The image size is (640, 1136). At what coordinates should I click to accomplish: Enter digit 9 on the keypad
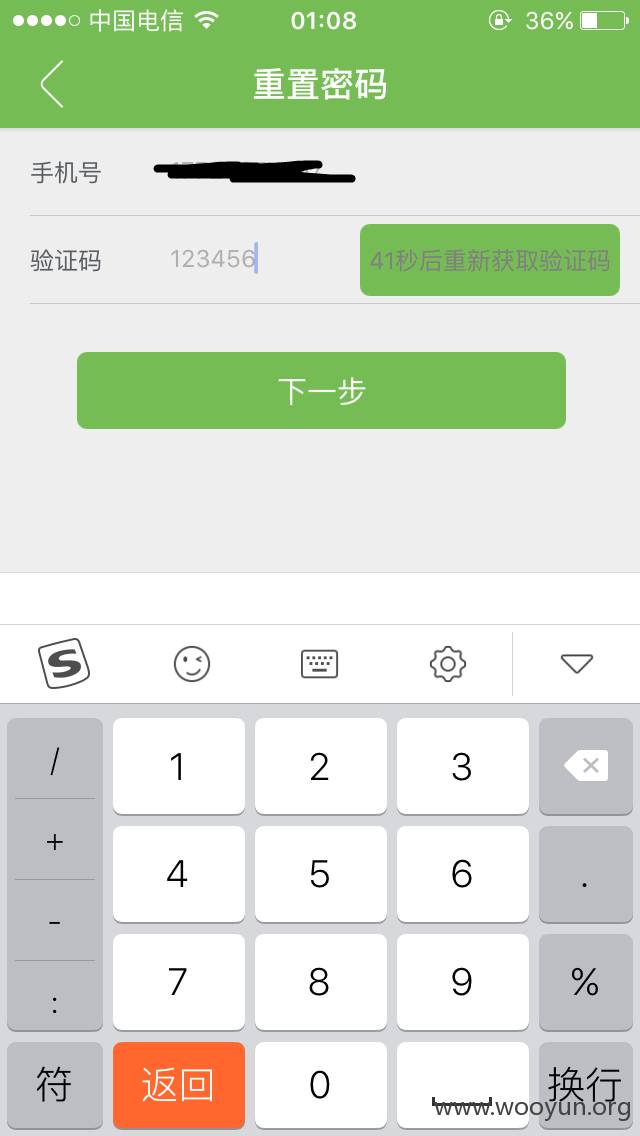pos(462,982)
